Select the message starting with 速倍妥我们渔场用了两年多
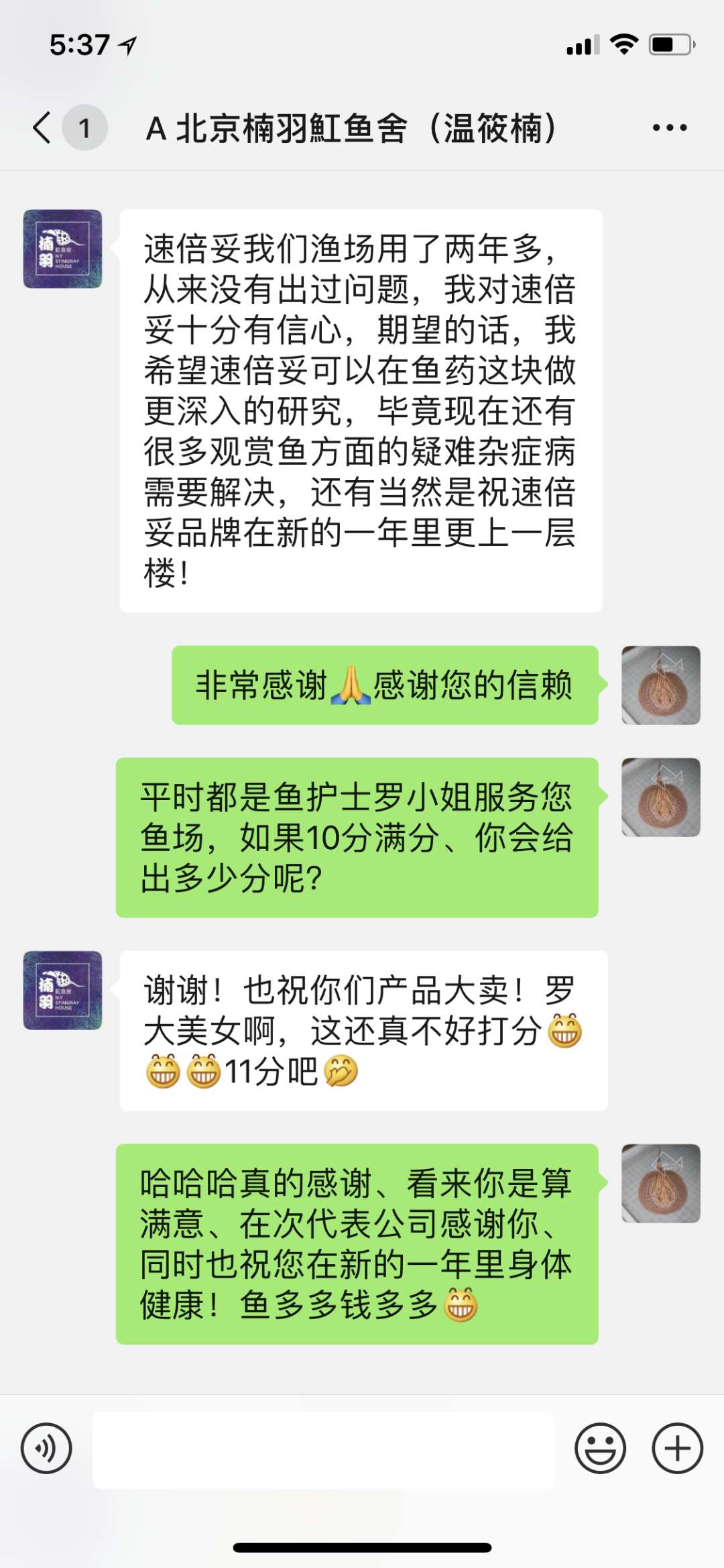 tap(361, 412)
